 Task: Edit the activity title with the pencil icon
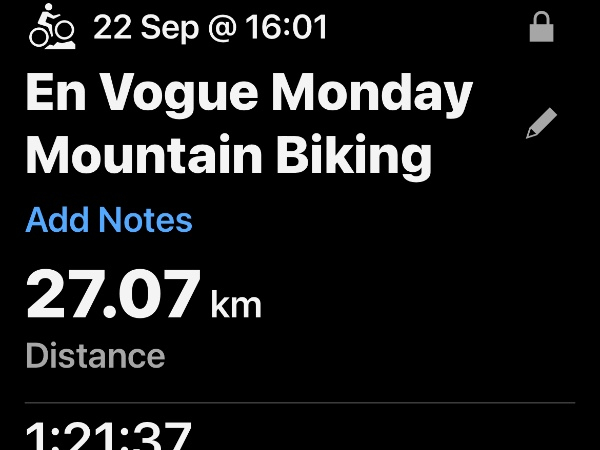tap(540, 125)
